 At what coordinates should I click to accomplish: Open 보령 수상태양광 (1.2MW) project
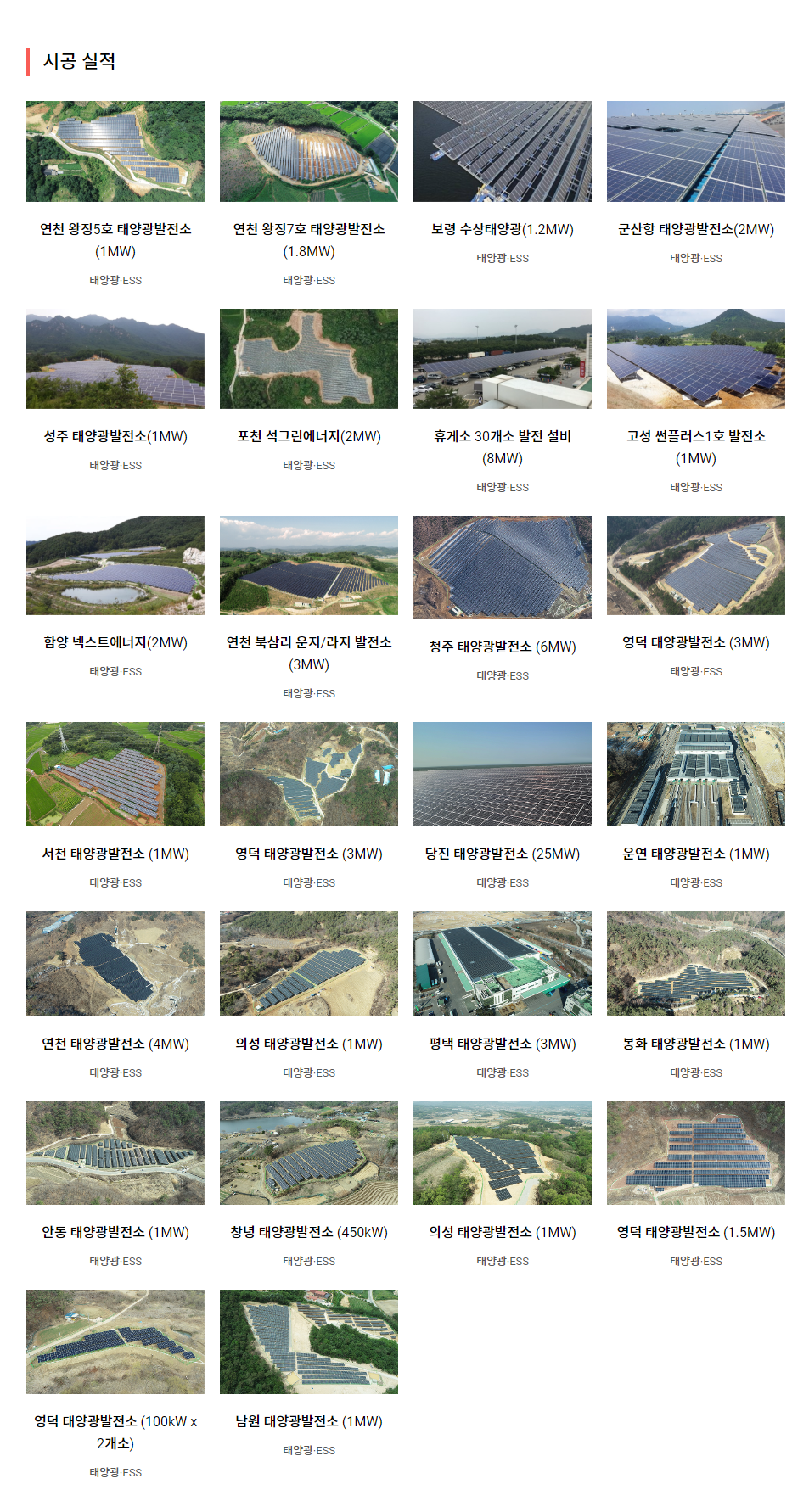click(502, 152)
